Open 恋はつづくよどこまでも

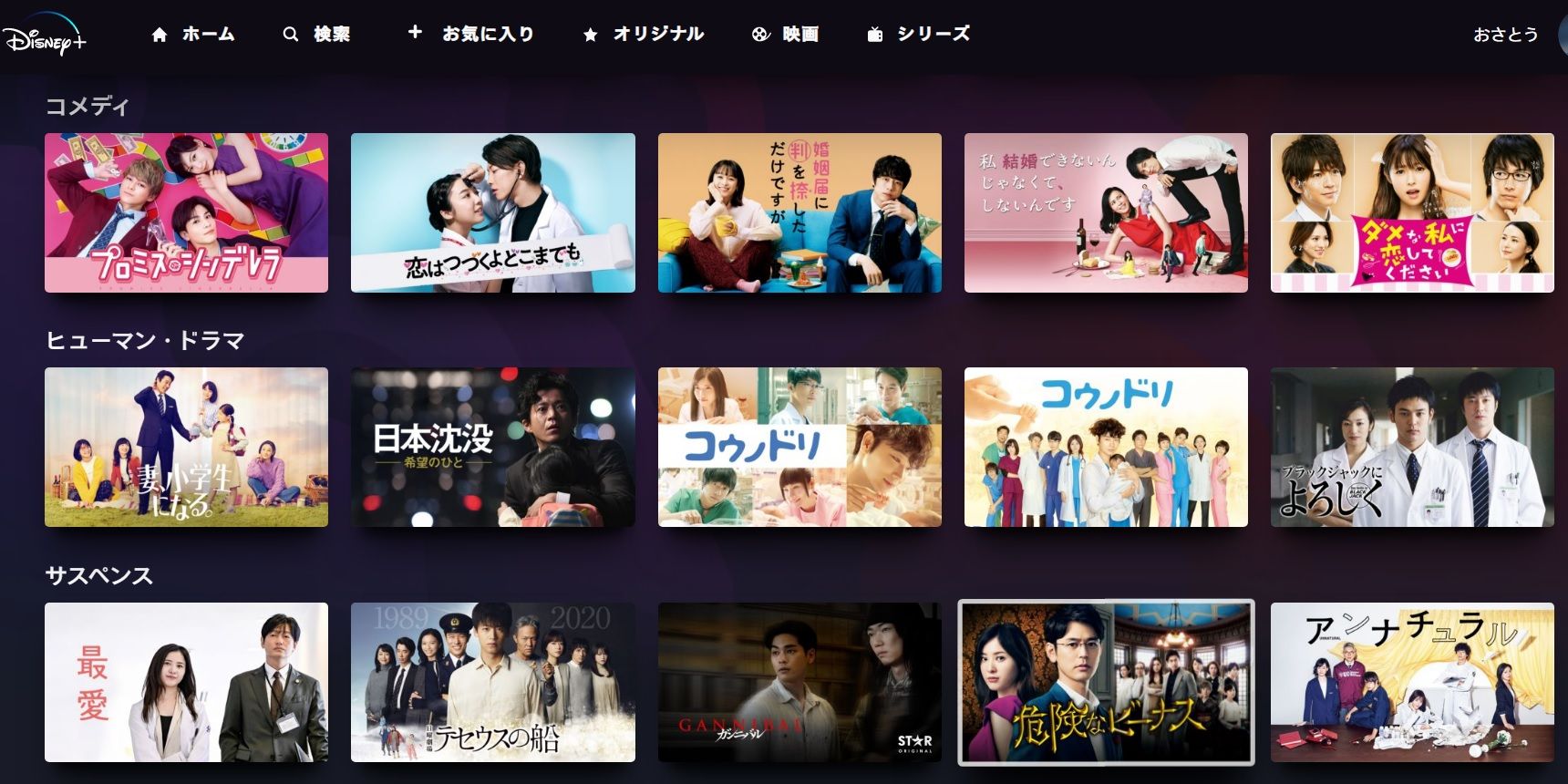[492, 212]
